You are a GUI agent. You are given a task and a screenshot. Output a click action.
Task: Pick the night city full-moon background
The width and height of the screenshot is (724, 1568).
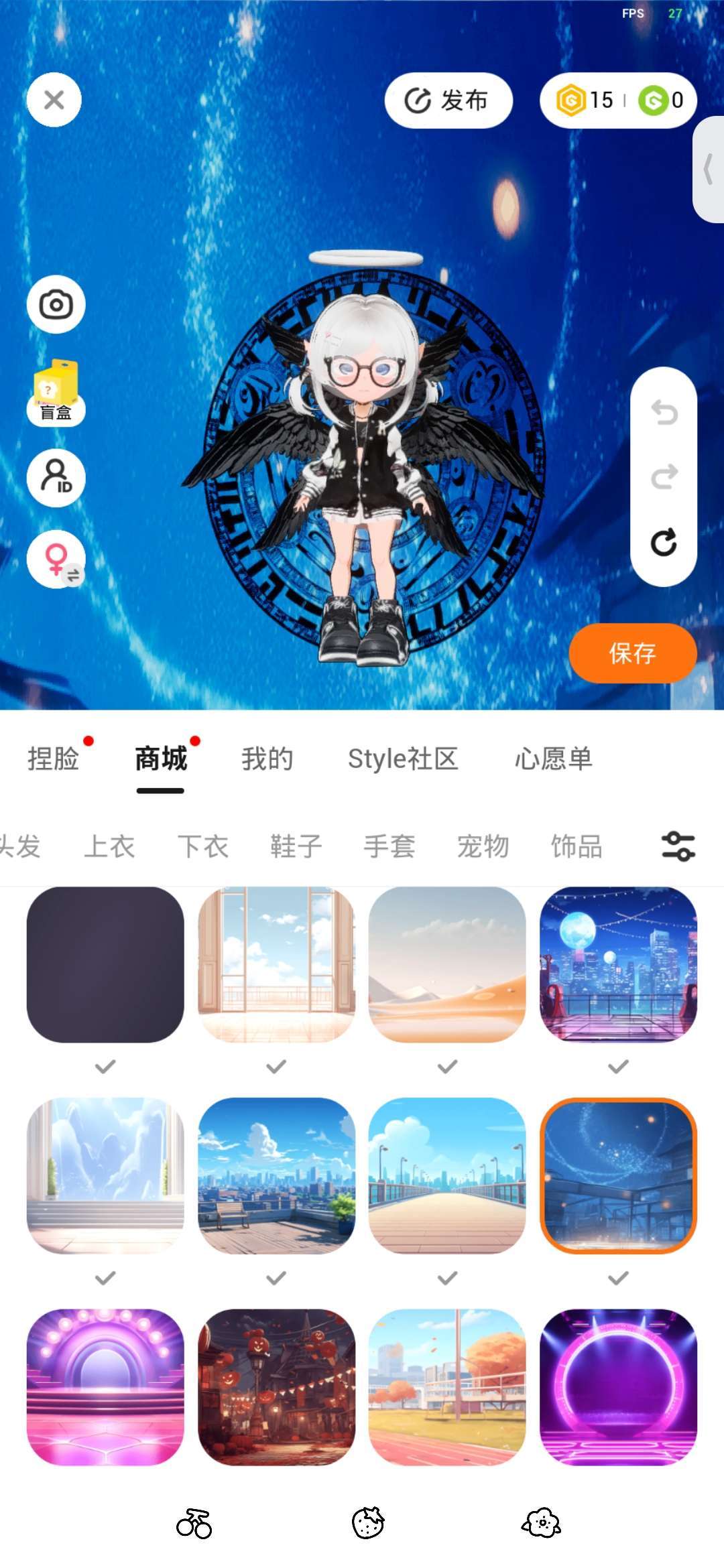pos(618,964)
